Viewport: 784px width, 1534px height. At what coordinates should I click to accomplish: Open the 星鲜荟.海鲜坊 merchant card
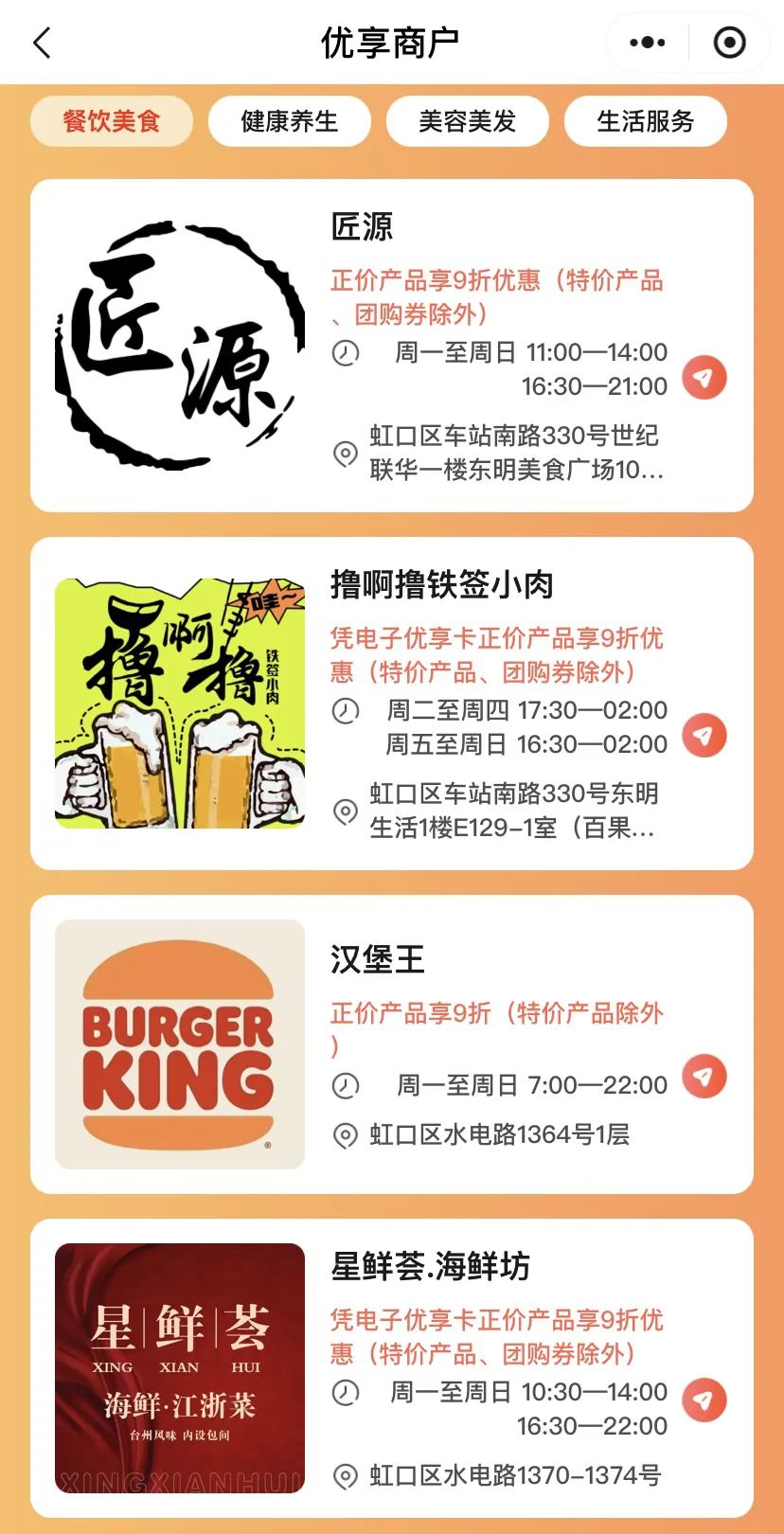click(x=392, y=1368)
